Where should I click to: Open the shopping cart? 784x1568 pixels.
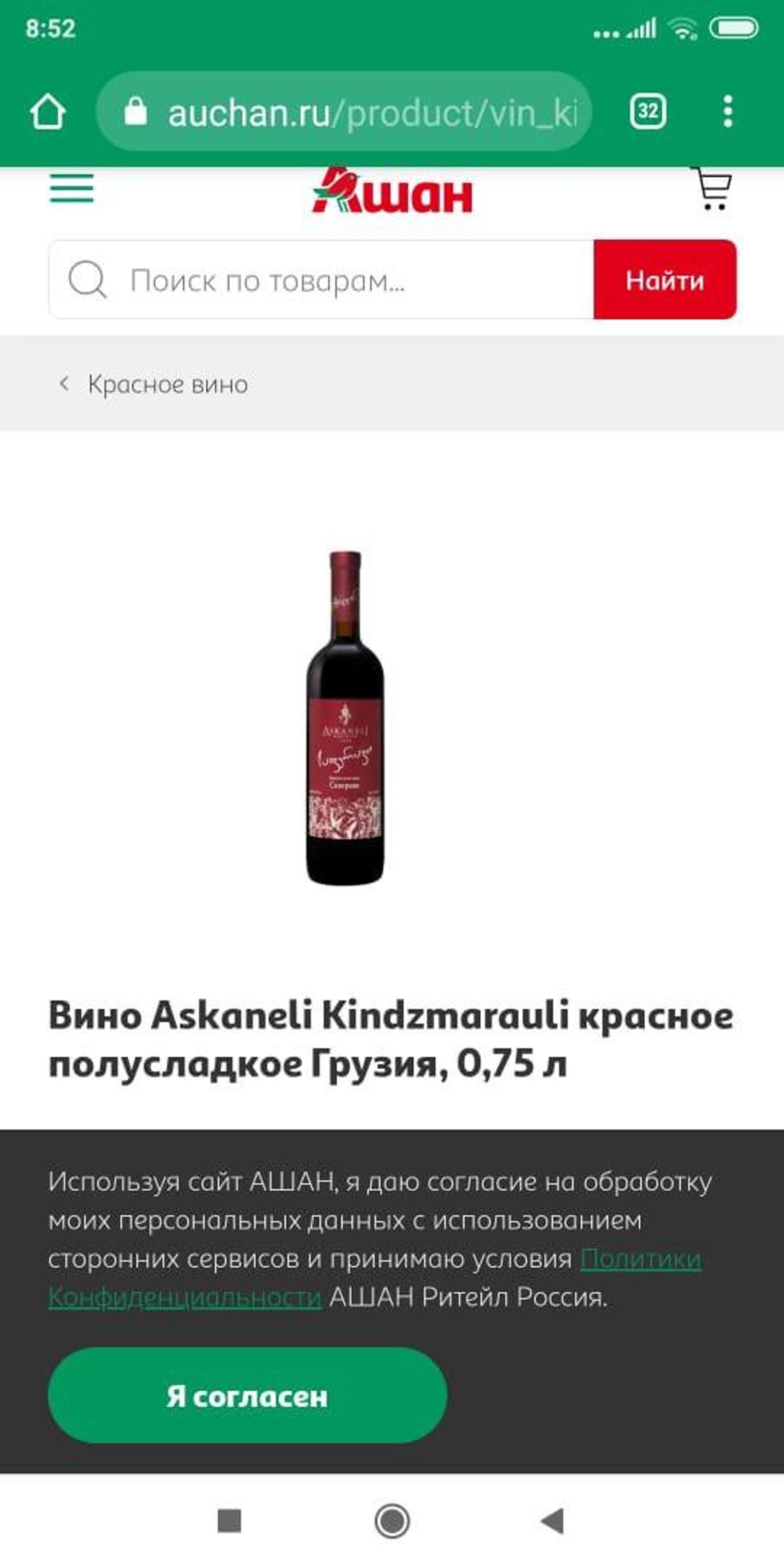point(712,189)
